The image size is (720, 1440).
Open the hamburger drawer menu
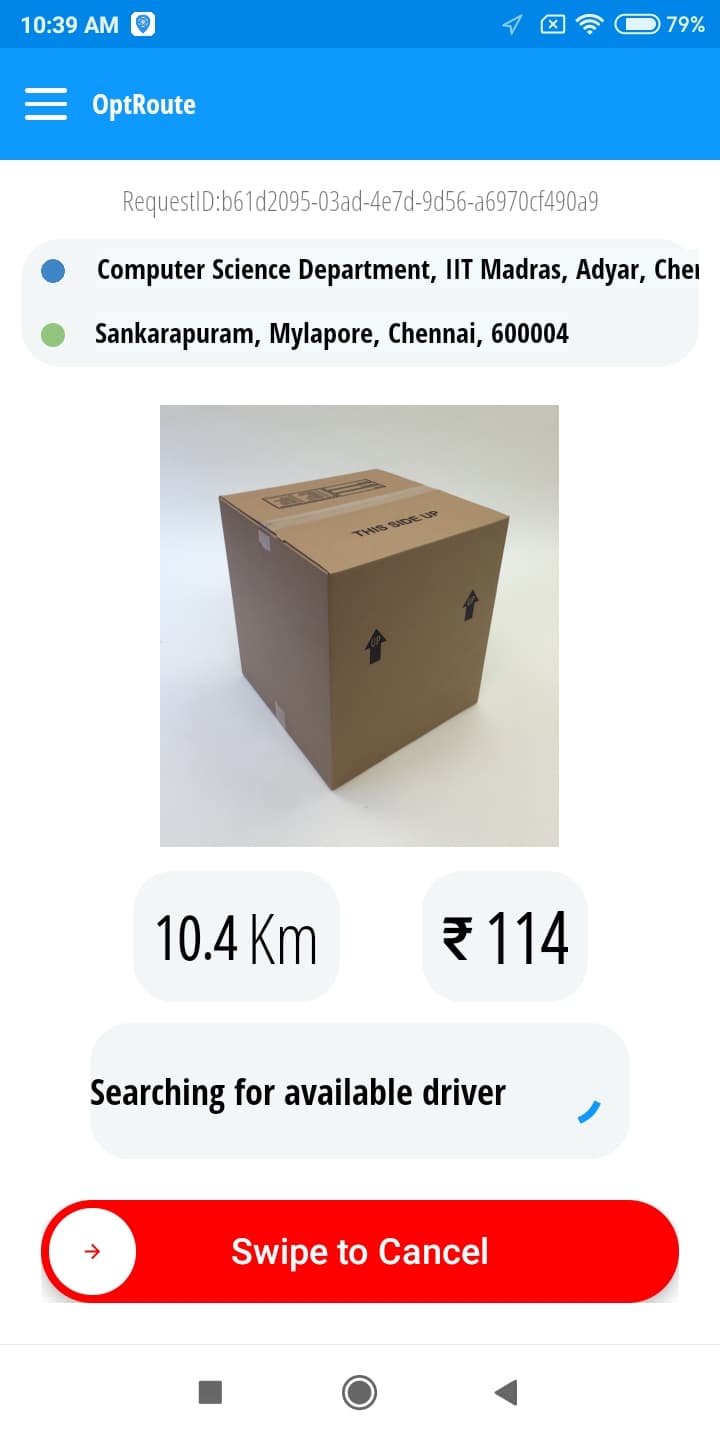[46, 104]
